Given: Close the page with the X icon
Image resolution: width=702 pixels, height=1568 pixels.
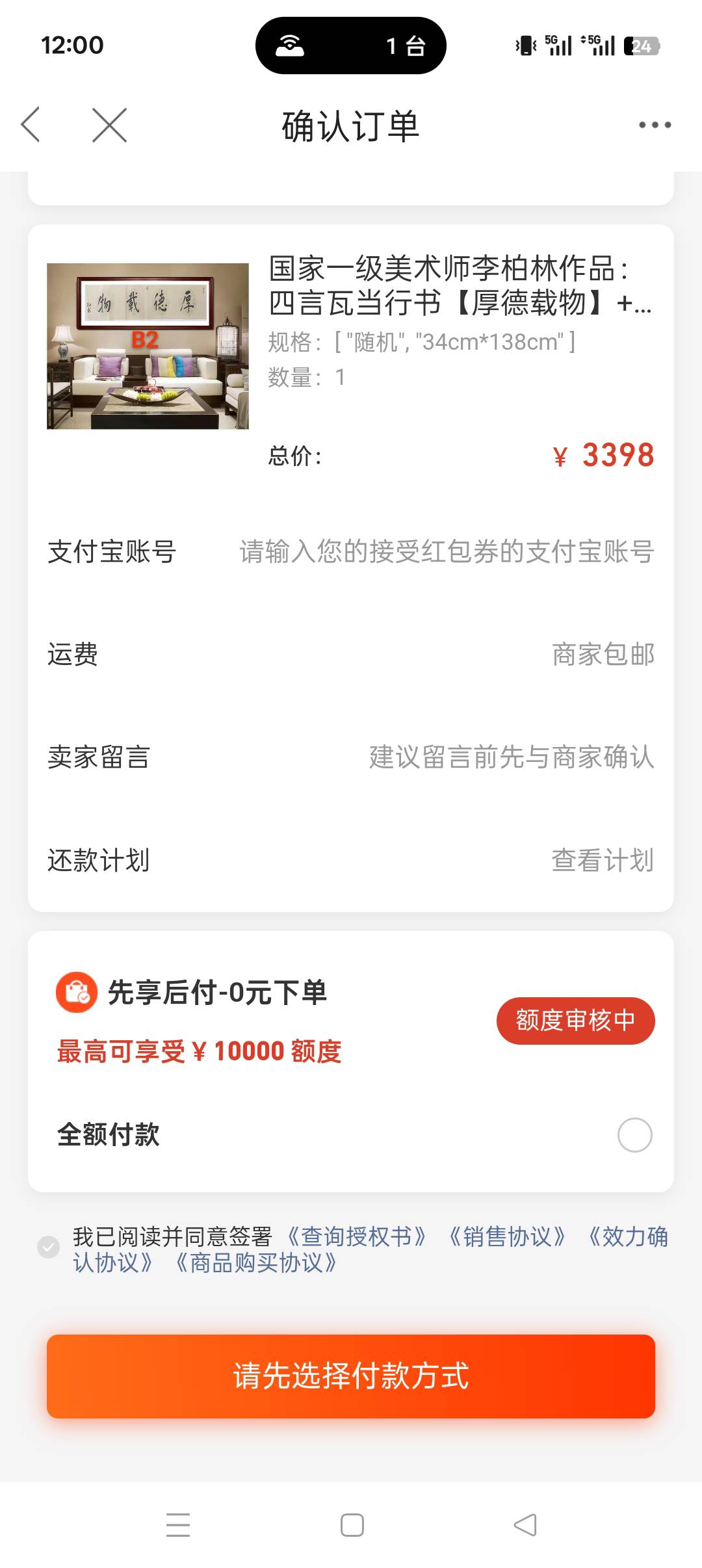Looking at the screenshot, I should [109, 125].
